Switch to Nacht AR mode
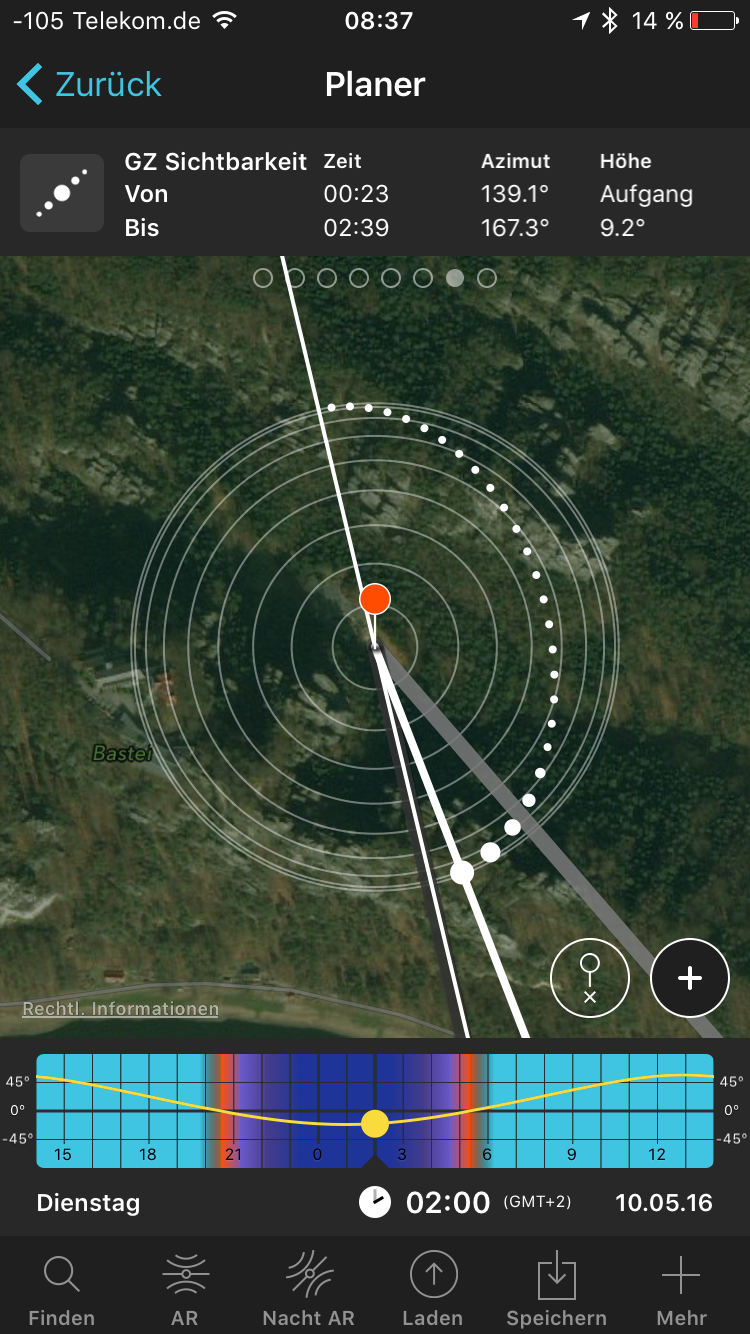Viewport: 750px width, 1334px height. [309, 1290]
